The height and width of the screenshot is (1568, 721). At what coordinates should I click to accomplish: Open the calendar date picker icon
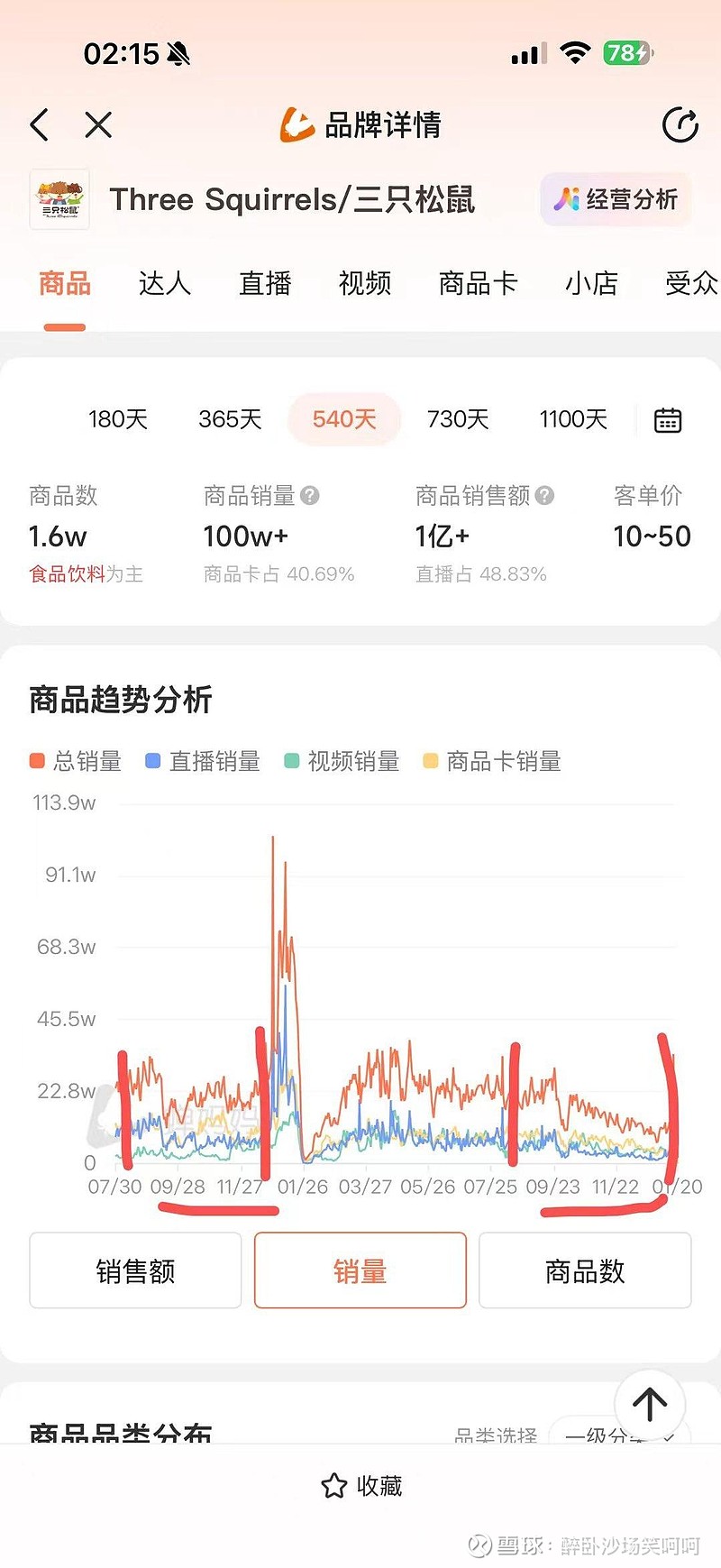coord(666,419)
